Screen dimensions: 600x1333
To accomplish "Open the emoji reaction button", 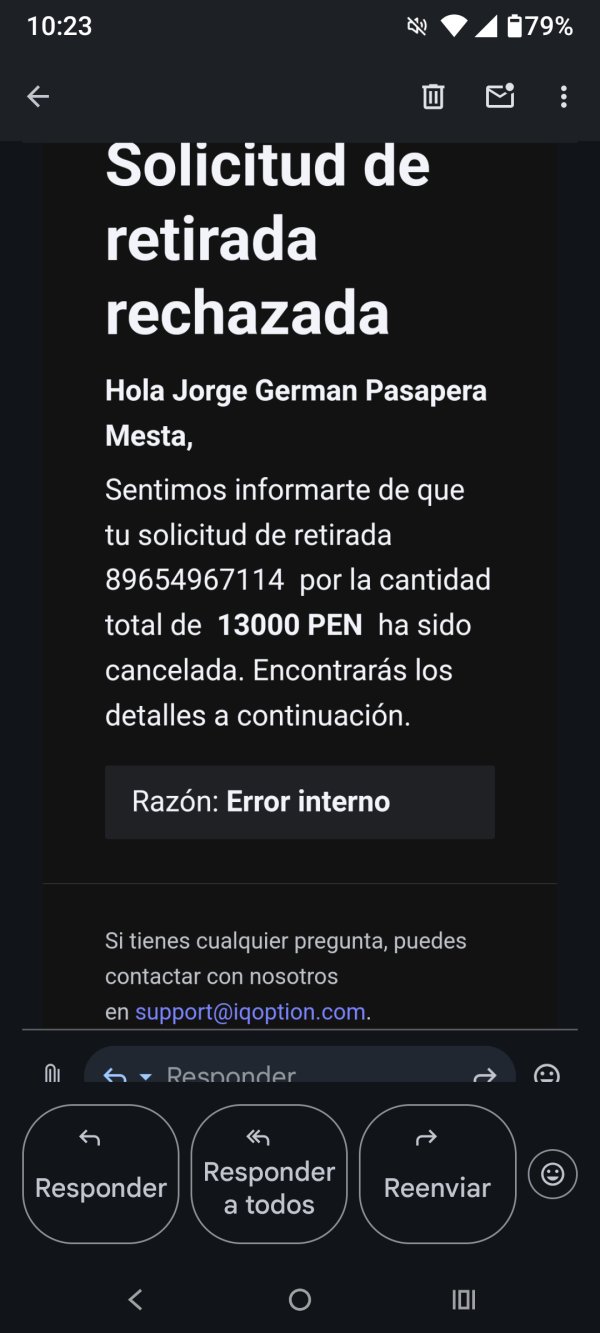I will 553,1174.
